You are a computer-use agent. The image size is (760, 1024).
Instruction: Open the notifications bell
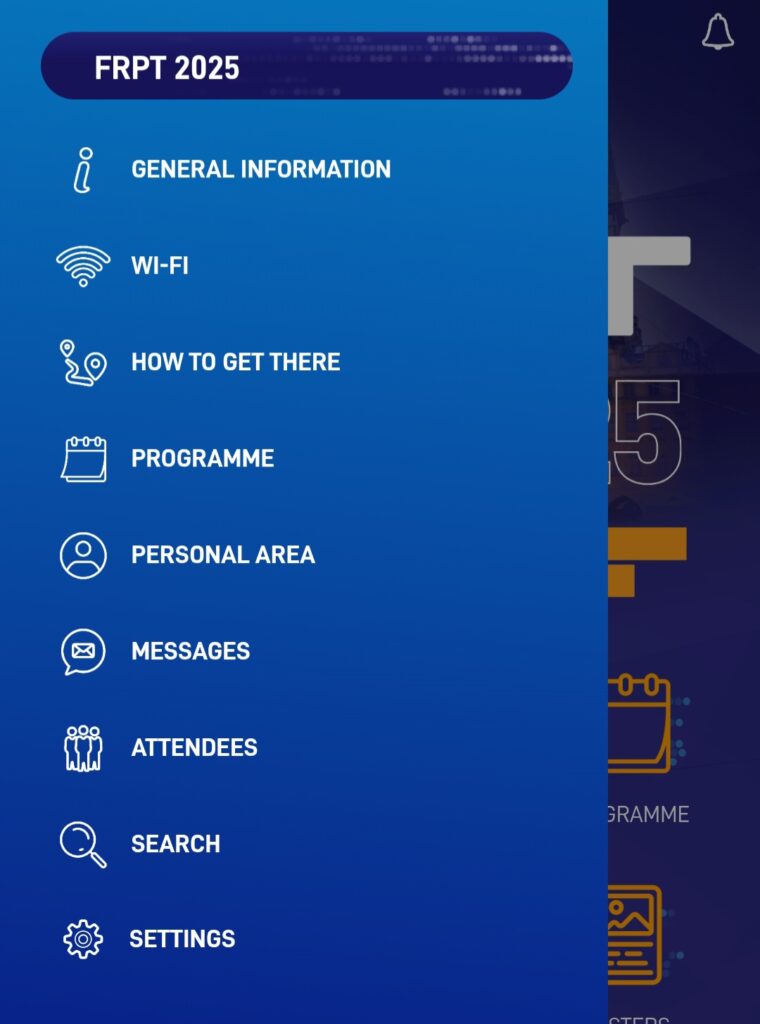click(717, 33)
